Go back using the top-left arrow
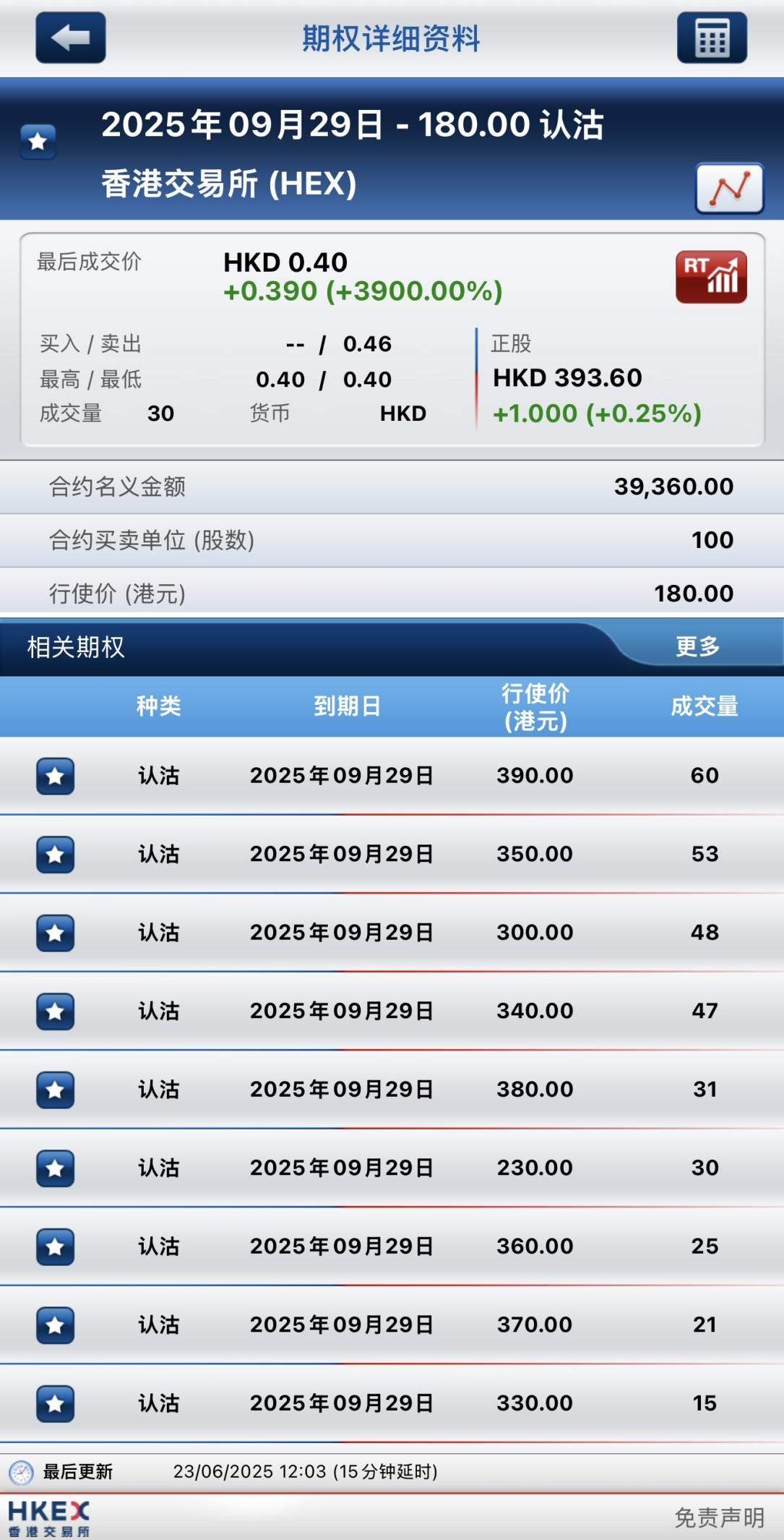The width and height of the screenshot is (784, 1540). coord(70,38)
